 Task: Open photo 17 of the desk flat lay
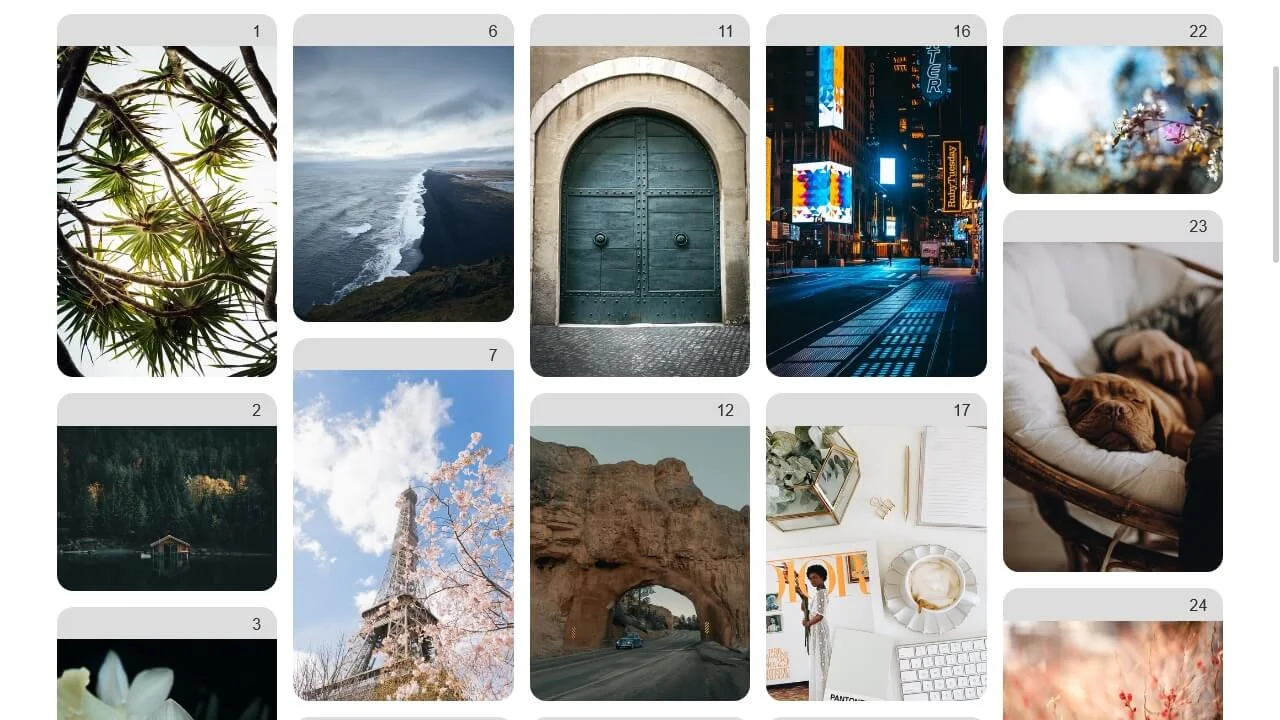click(x=876, y=563)
